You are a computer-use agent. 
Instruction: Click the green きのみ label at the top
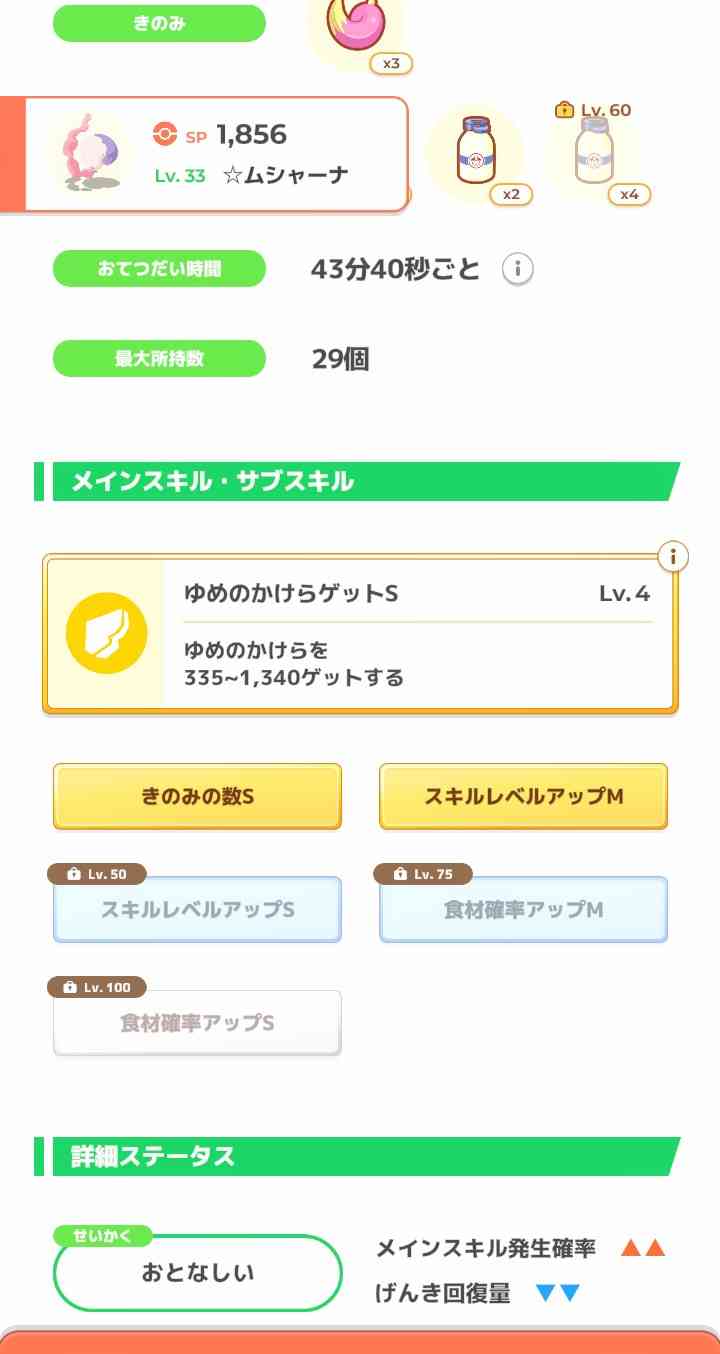pyautogui.click(x=160, y=22)
